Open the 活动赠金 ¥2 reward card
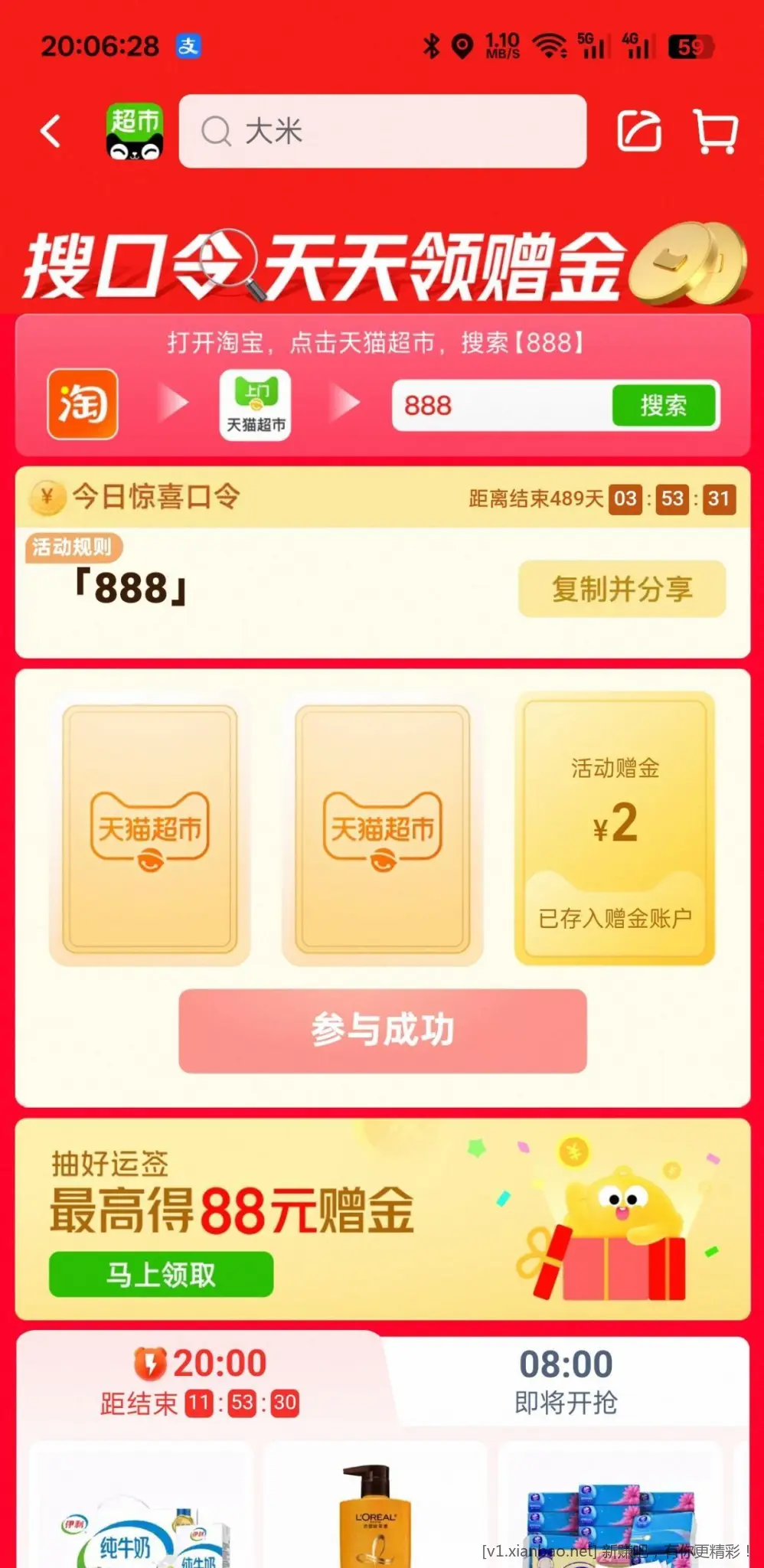The width and height of the screenshot is (764, 1568). point(615,828)
